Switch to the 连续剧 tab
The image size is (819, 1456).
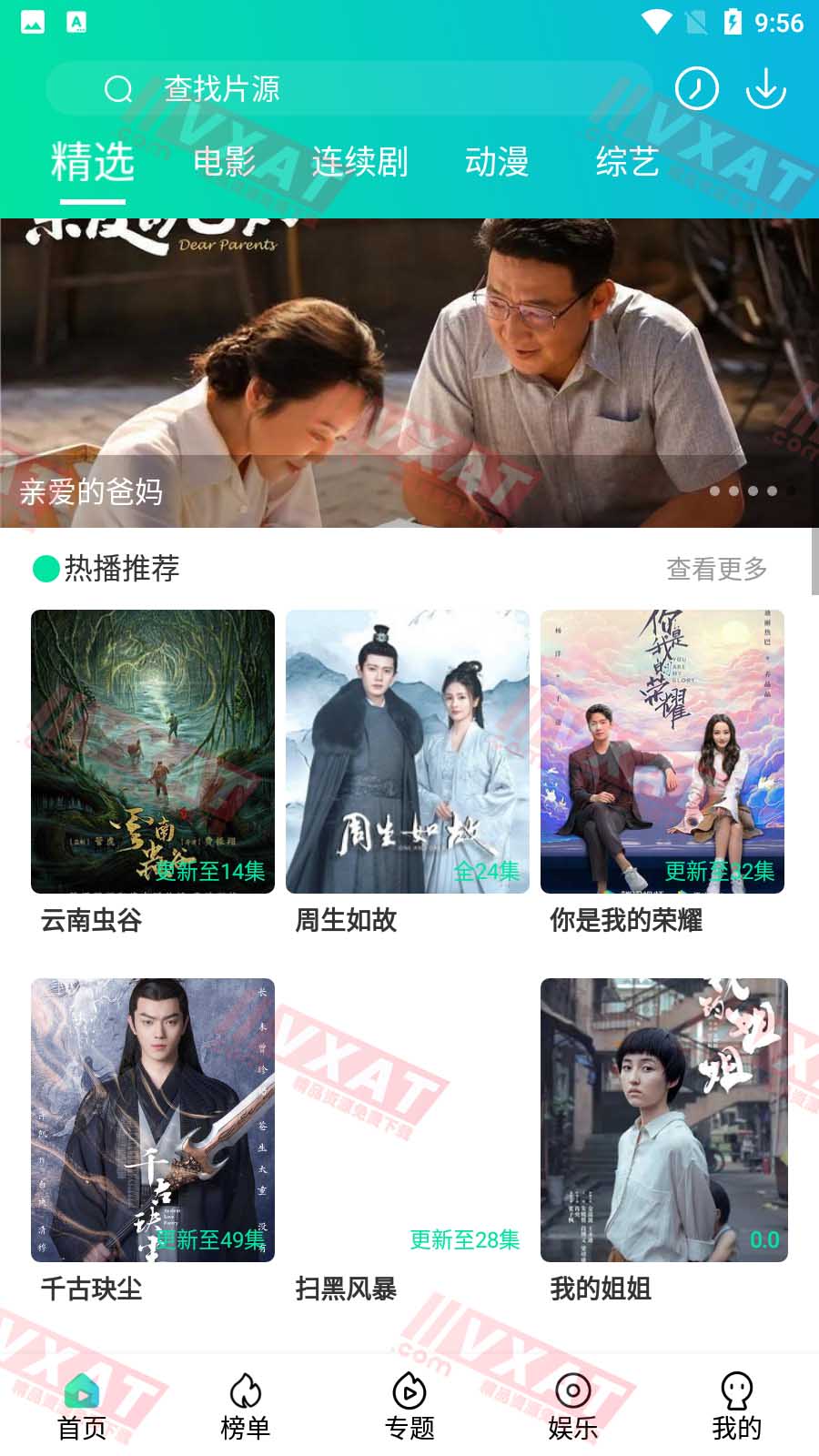tap(359, 162)
